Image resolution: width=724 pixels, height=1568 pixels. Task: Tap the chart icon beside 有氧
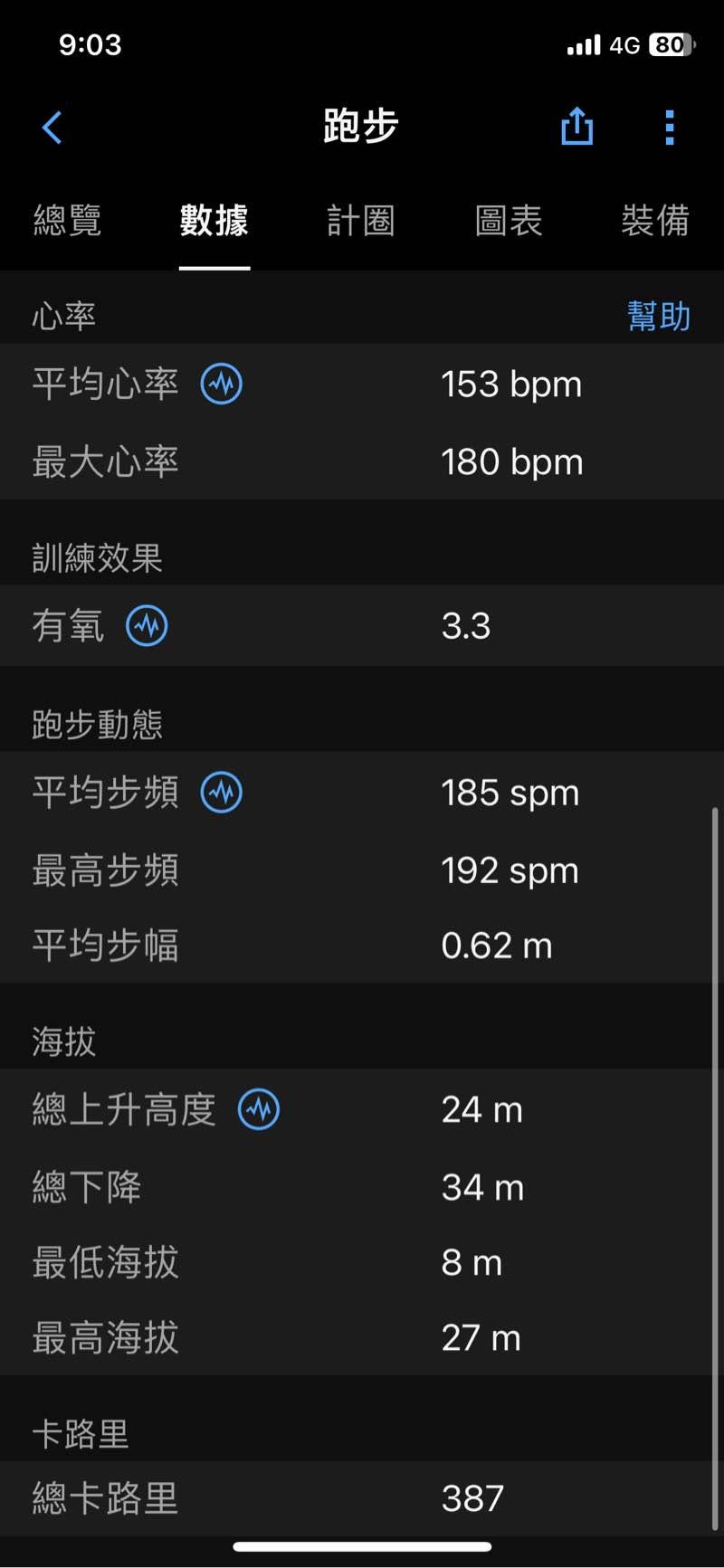(x=147, y=625)
